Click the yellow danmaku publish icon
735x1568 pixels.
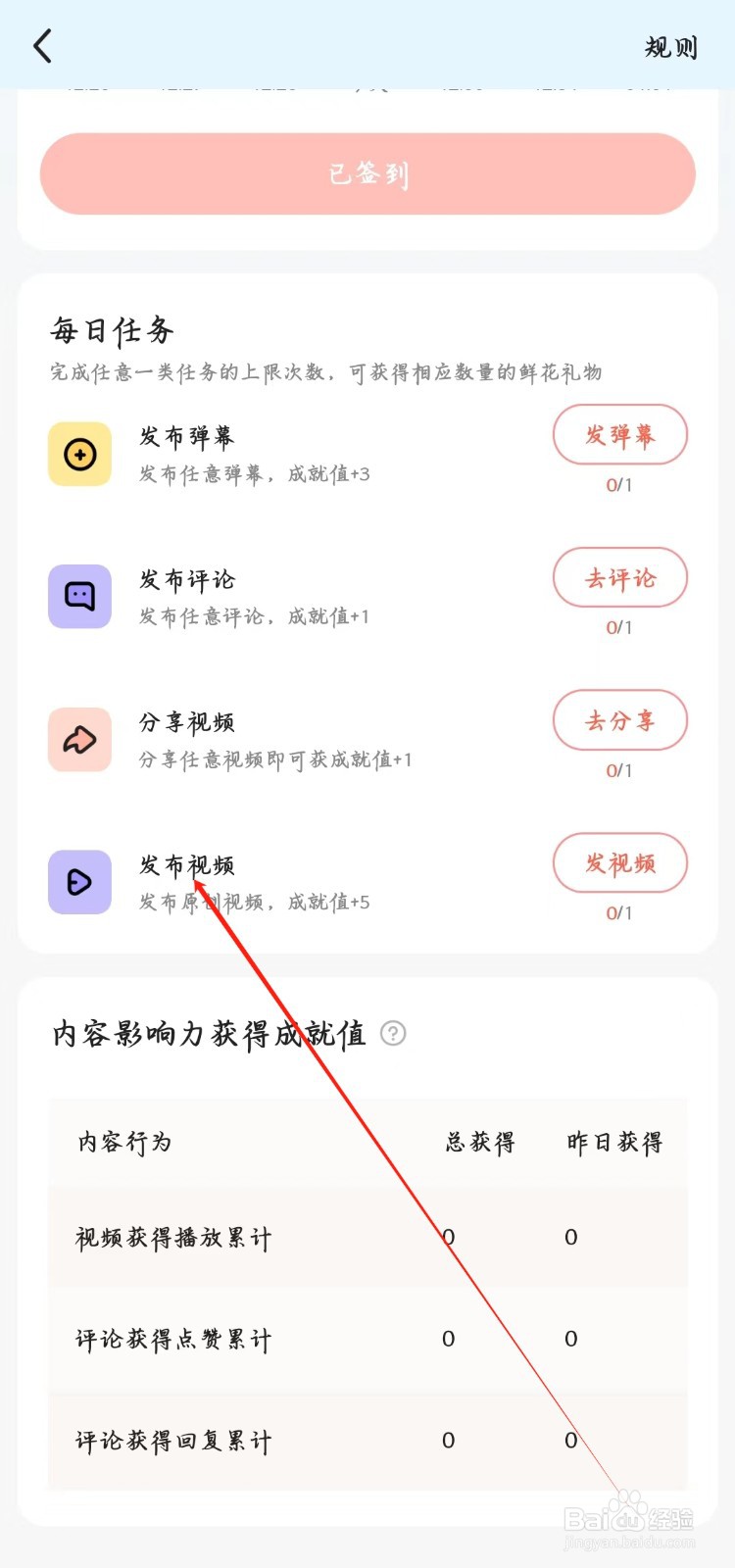pos(78,454)
